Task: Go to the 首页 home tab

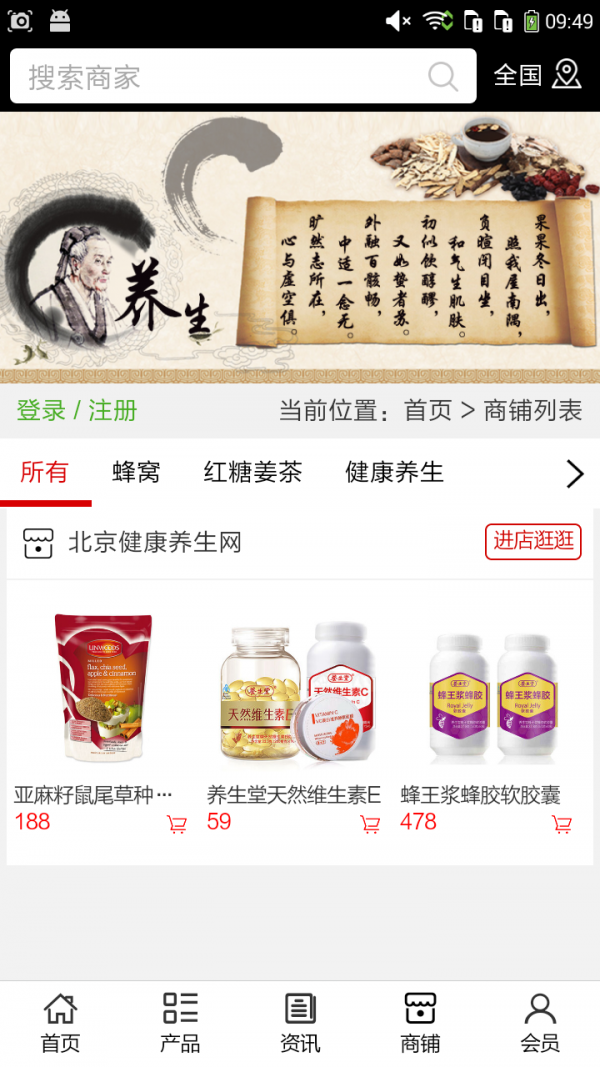Action: (x=60, y=1023)
